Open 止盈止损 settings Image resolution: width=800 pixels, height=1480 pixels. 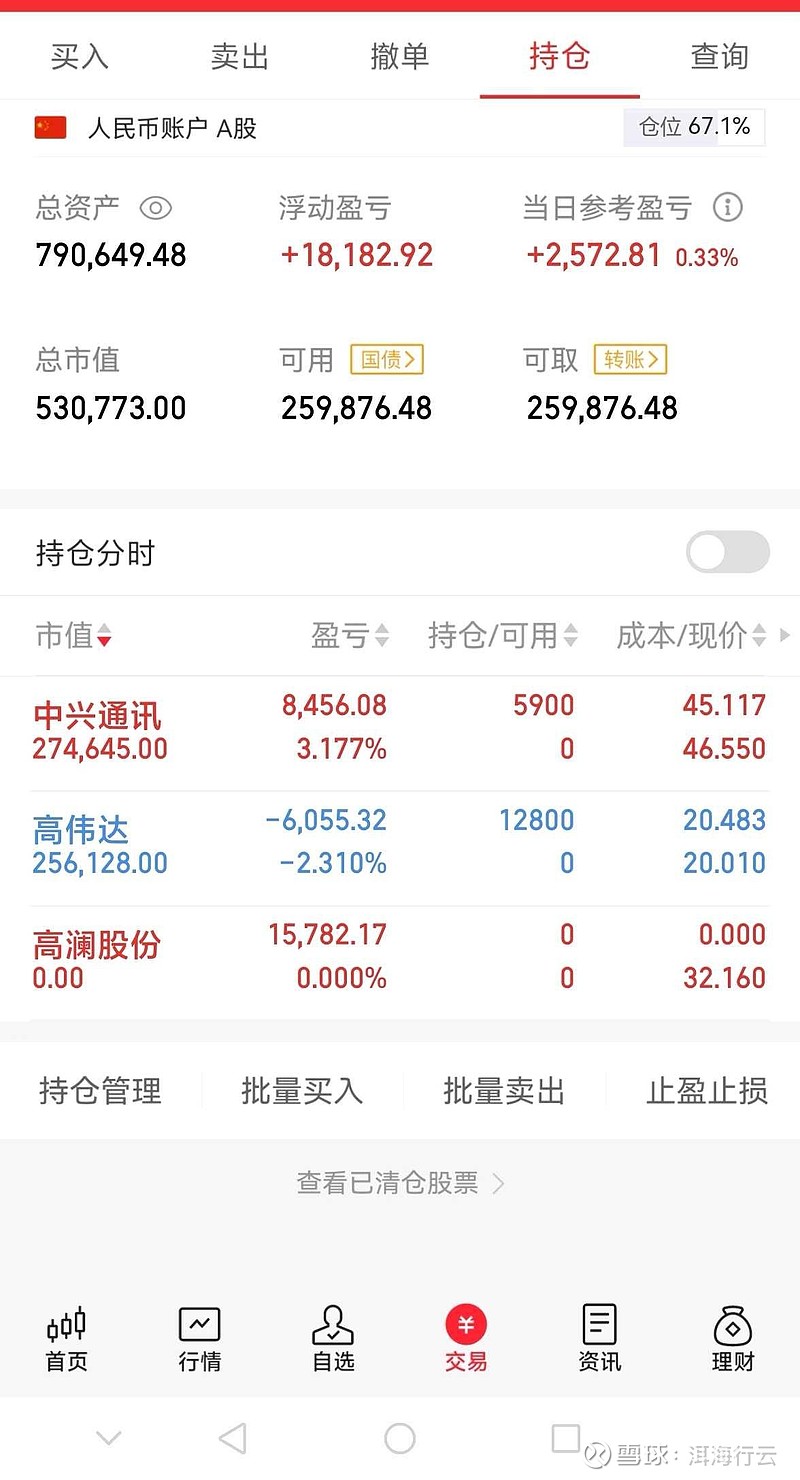click(707, 1090)
